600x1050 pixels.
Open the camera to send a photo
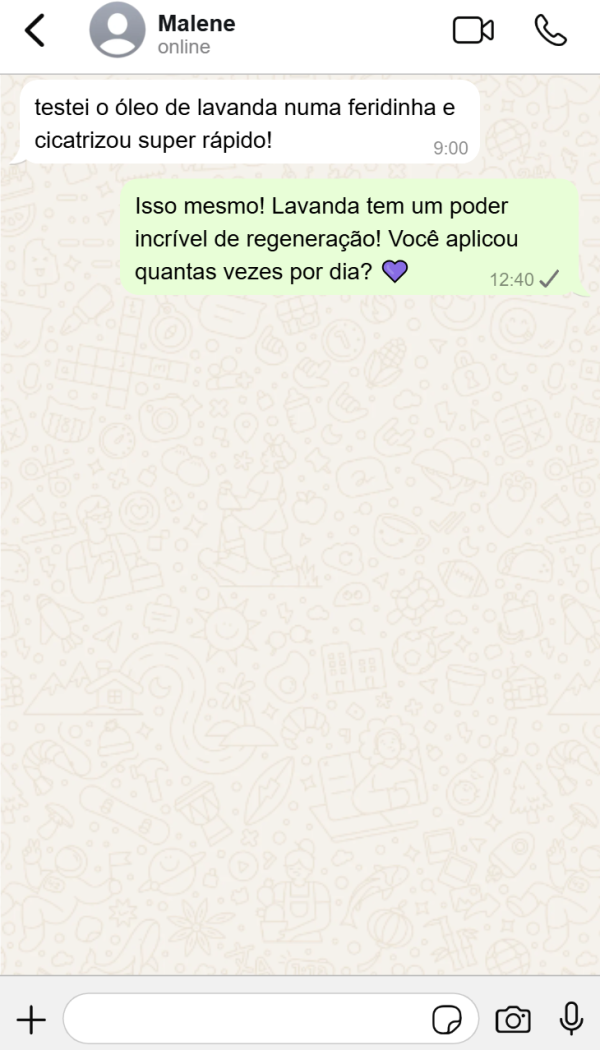pos(513,1020)
